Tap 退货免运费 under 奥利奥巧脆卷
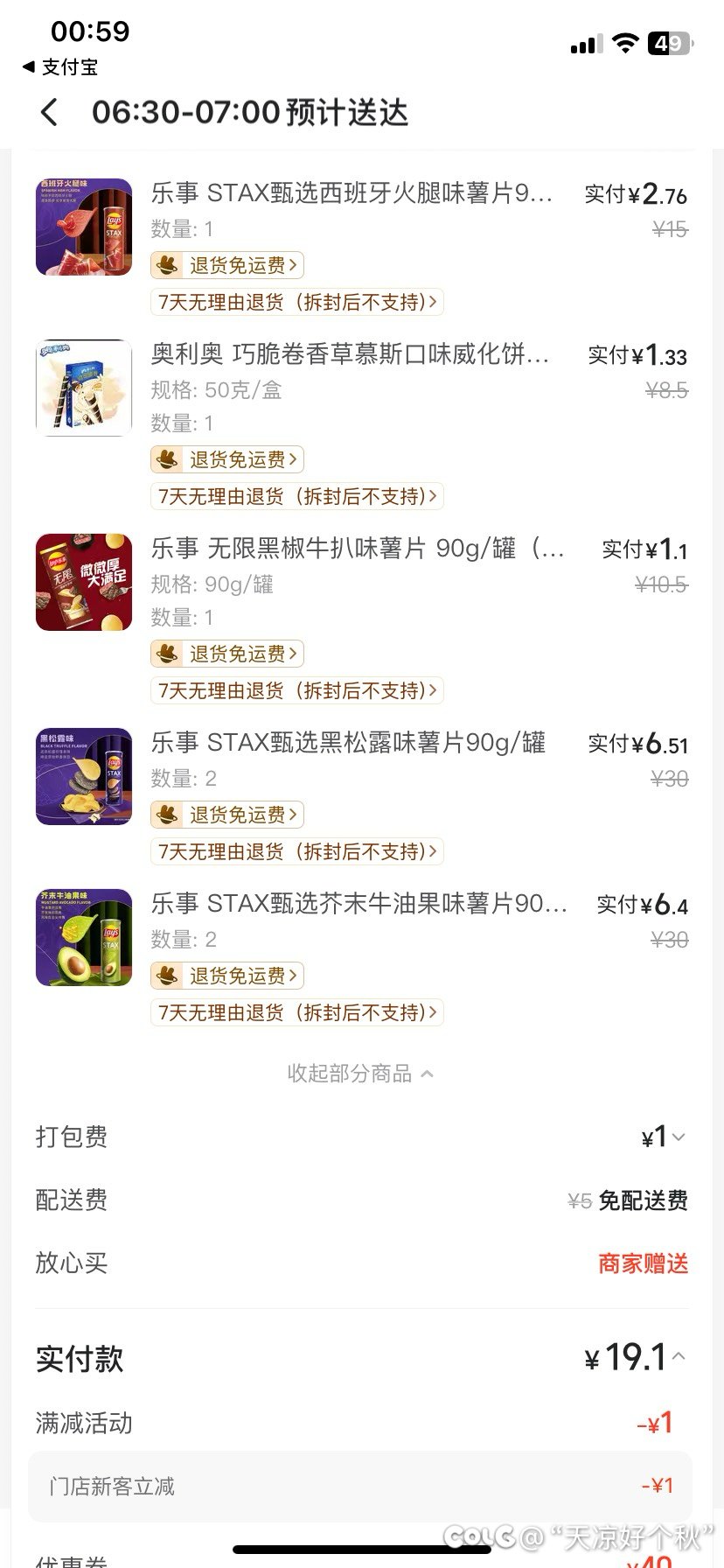Screen dimensions: 724x1568 227,459
